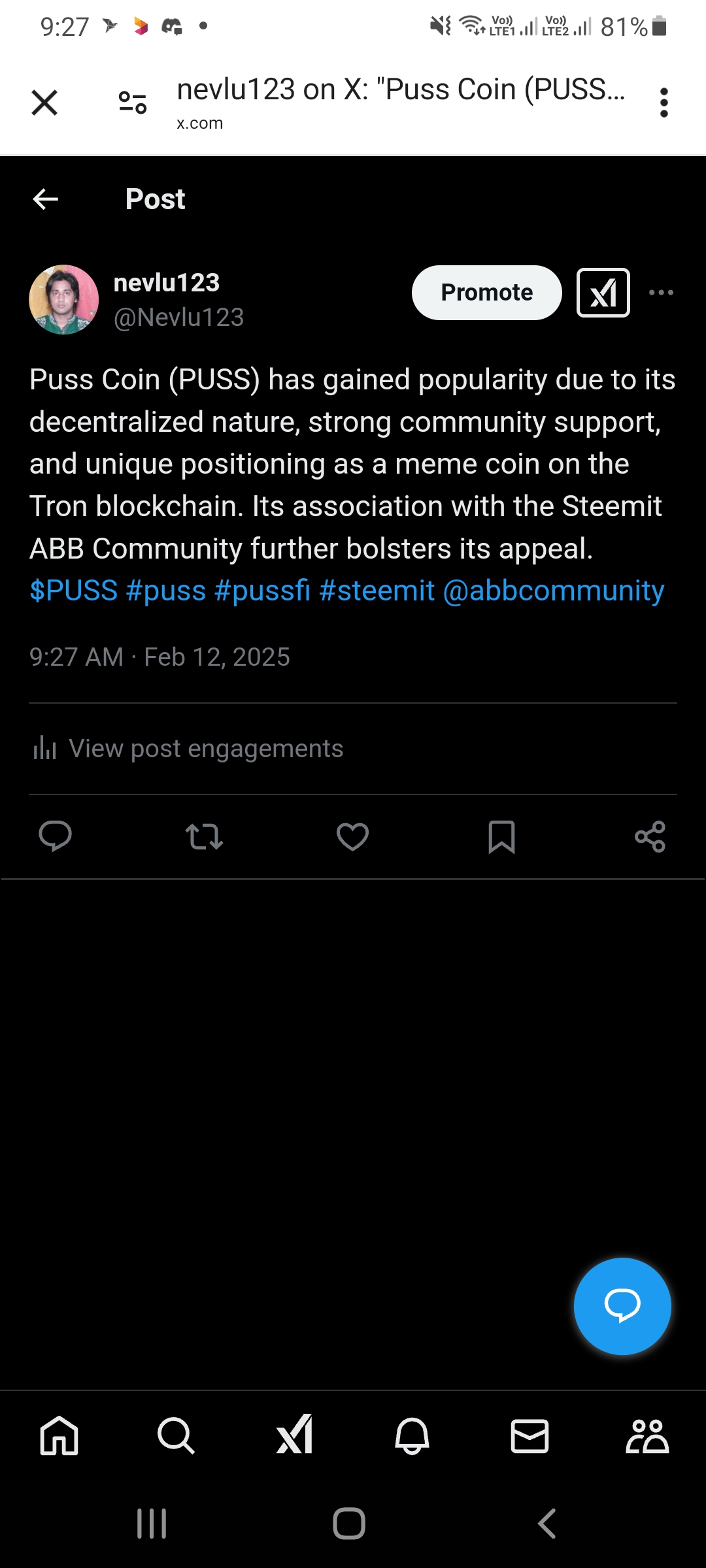Image resolution: width=706 pixels, height=1568 pixels.
Task: Switch to the Notifications bell tab
Action: click(x=412, y=1436)
